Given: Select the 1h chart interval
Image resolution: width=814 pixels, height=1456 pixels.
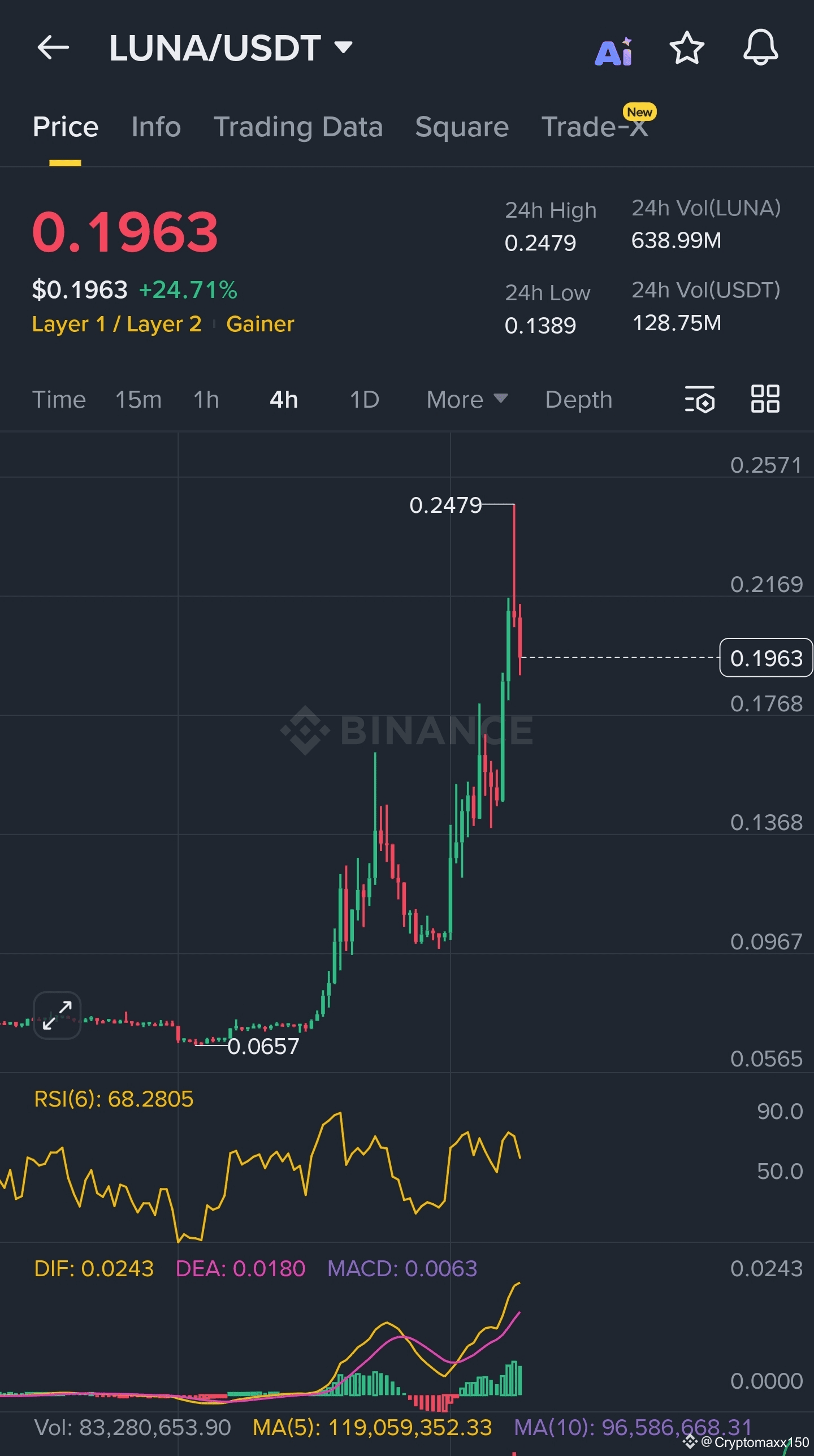Looking at the screenshot, I should (x=206, y=400).
